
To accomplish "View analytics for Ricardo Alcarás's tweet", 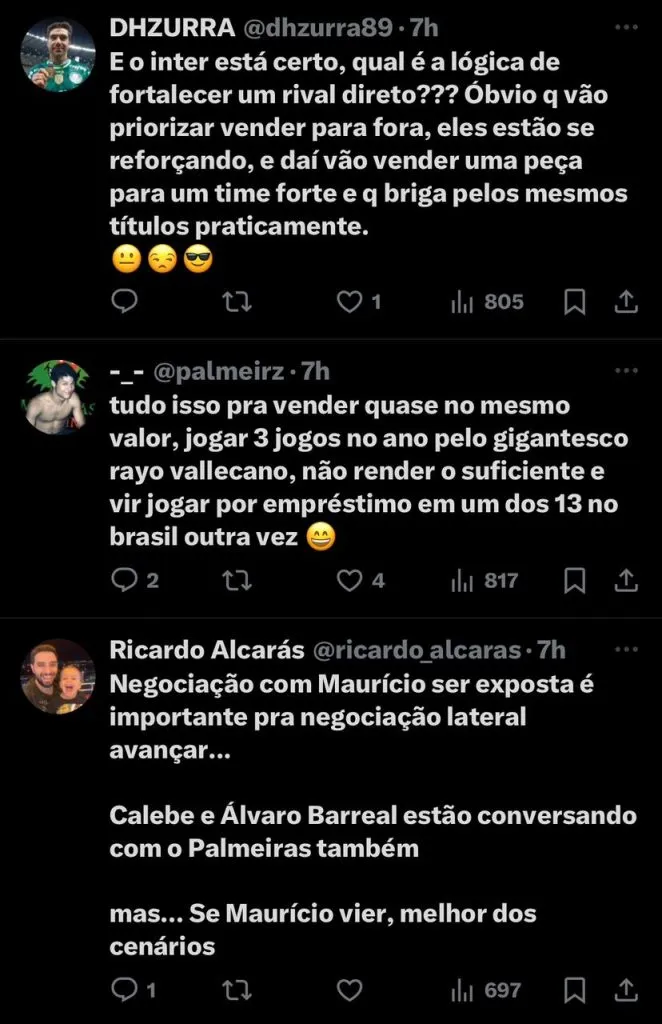I will (486, 989).
